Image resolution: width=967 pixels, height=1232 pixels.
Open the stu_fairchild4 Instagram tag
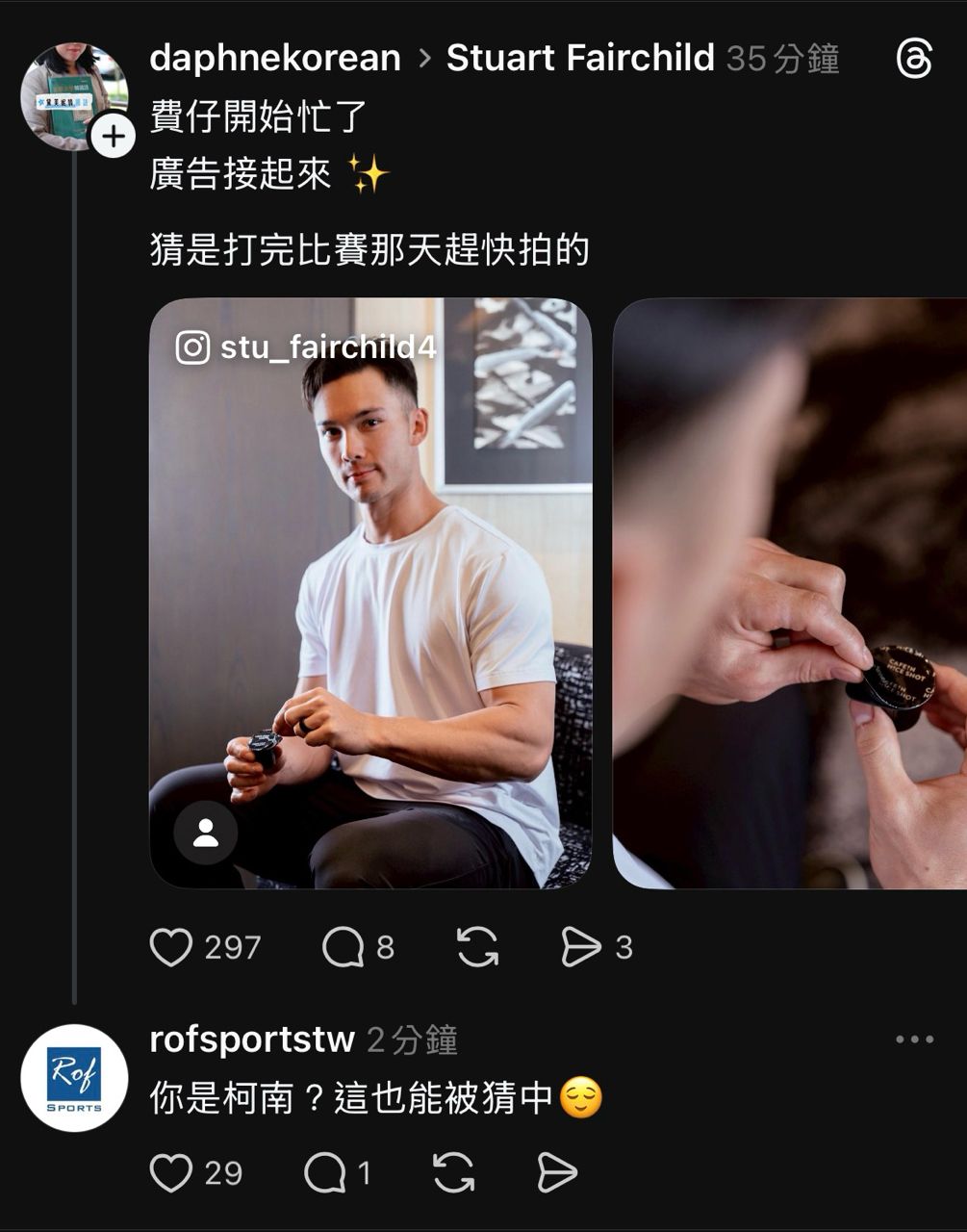click(x=306, y=347)
